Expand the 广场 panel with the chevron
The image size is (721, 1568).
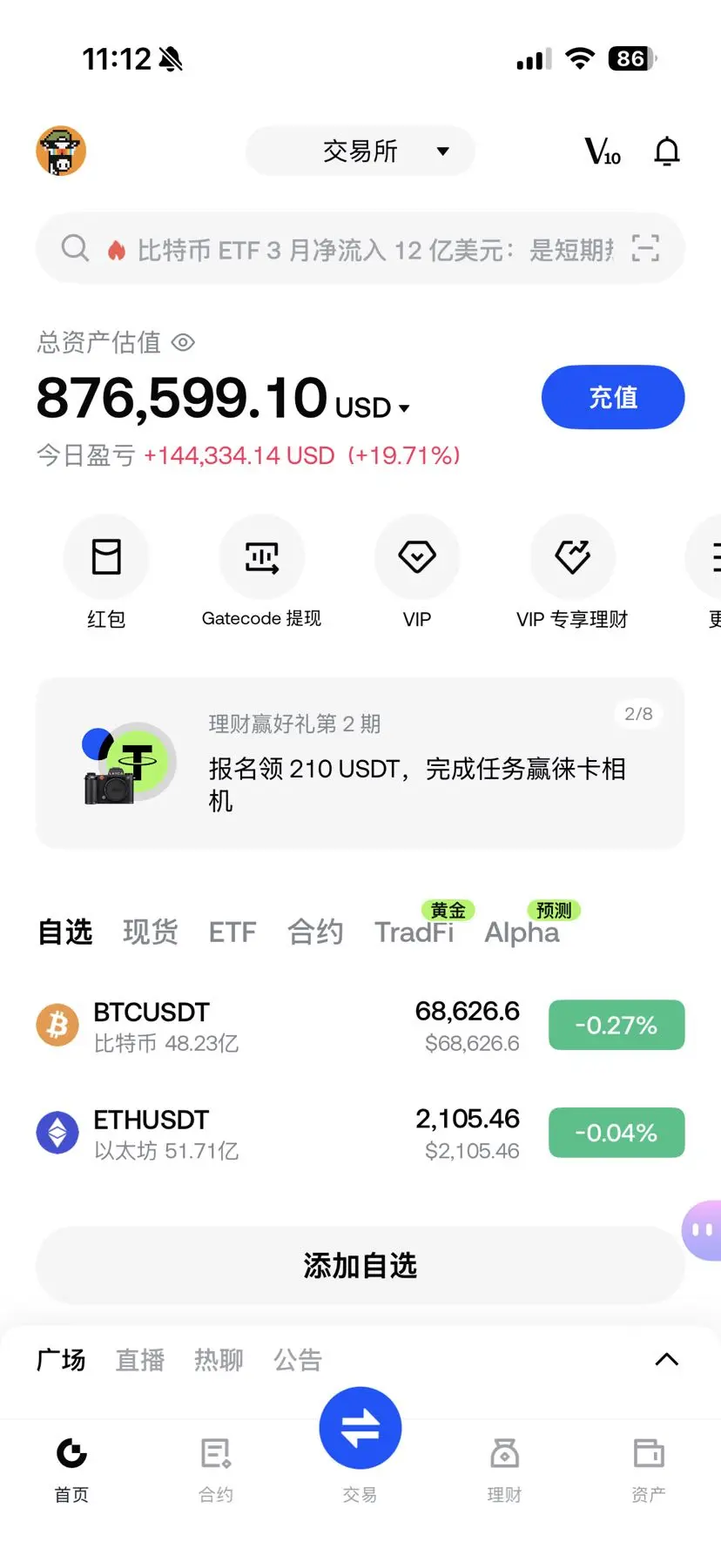[666, 1359]
